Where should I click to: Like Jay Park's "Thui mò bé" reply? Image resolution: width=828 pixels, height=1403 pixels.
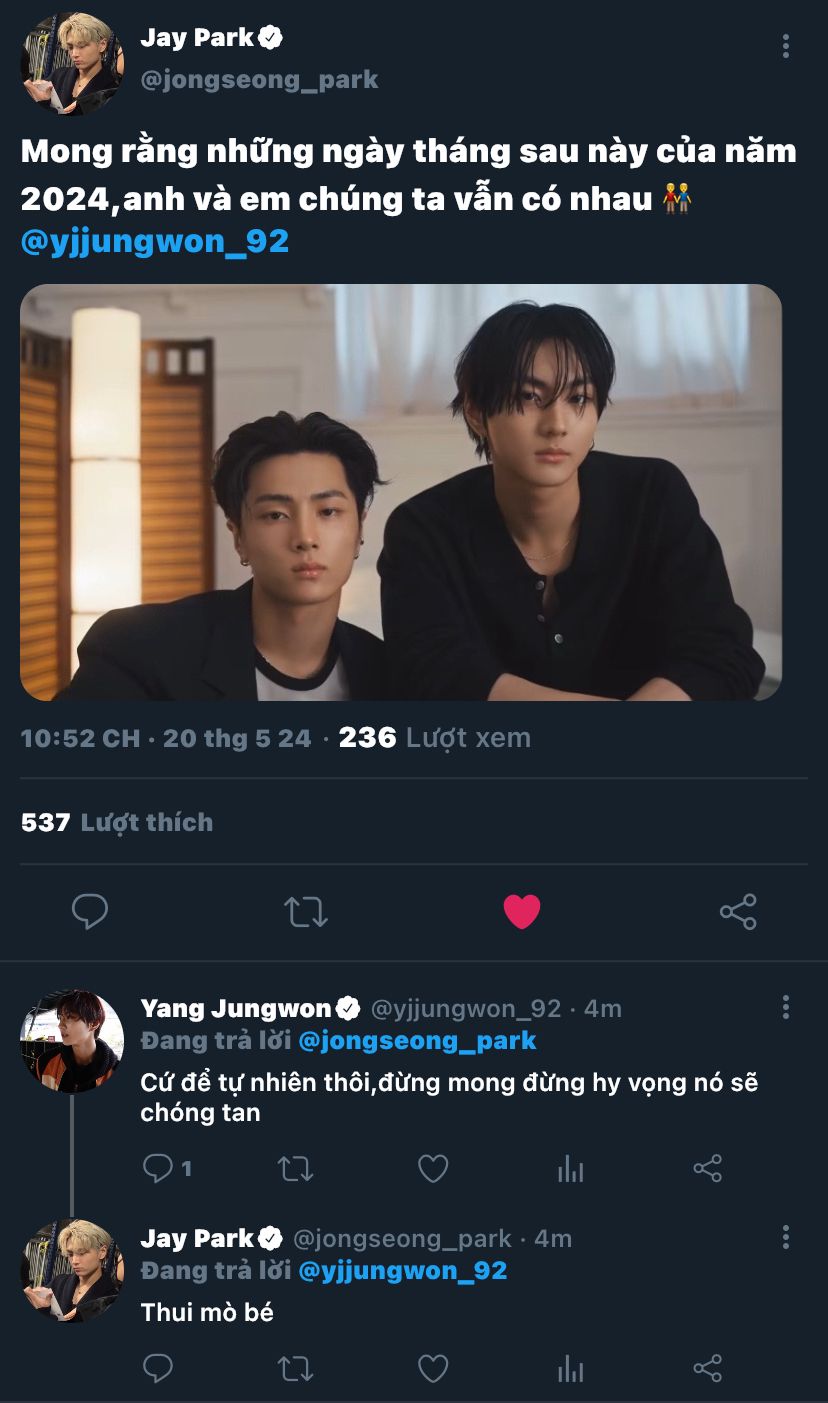coord(432,1368)
